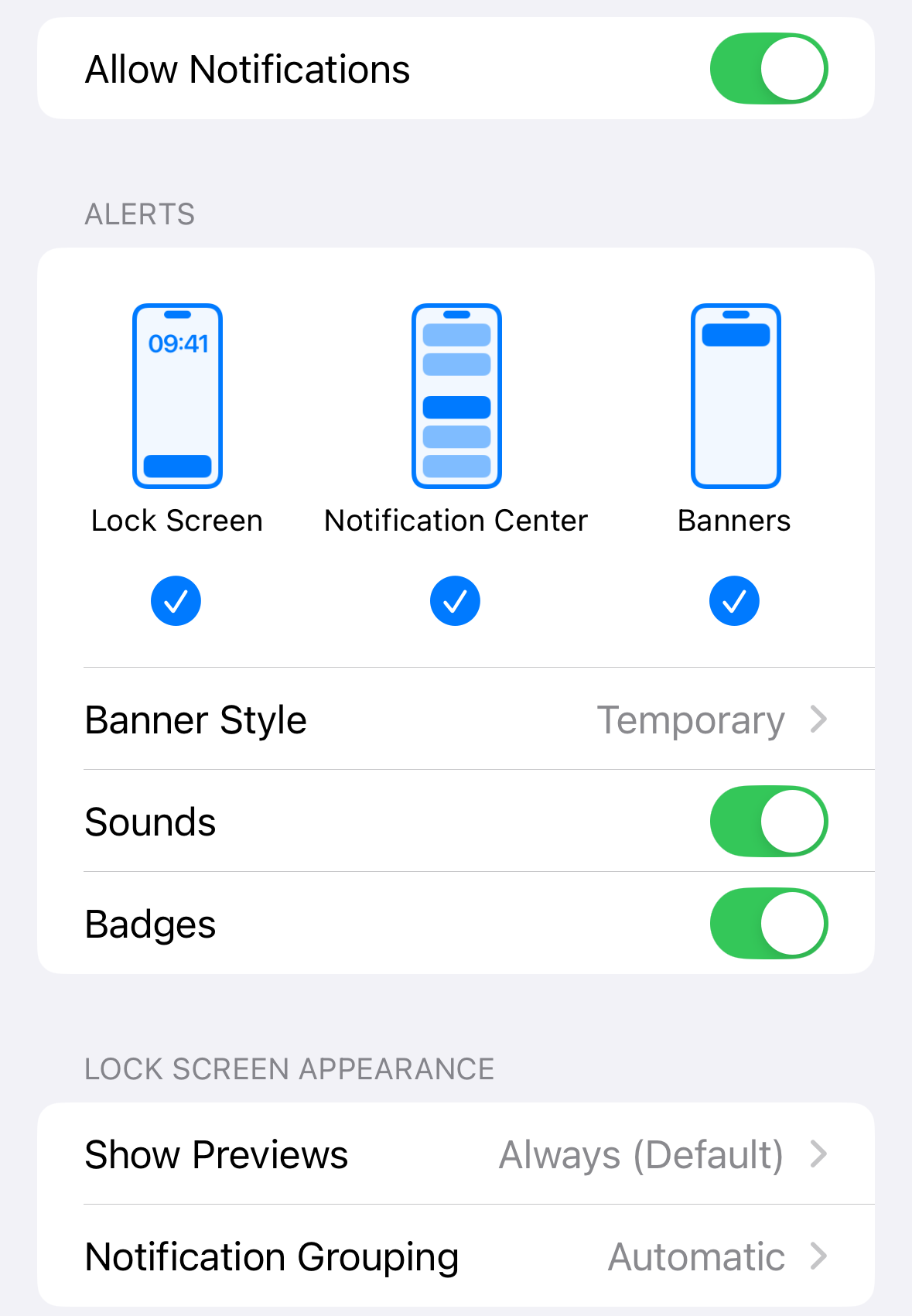
Task: Turn off Badges
Action: [768, 923]
